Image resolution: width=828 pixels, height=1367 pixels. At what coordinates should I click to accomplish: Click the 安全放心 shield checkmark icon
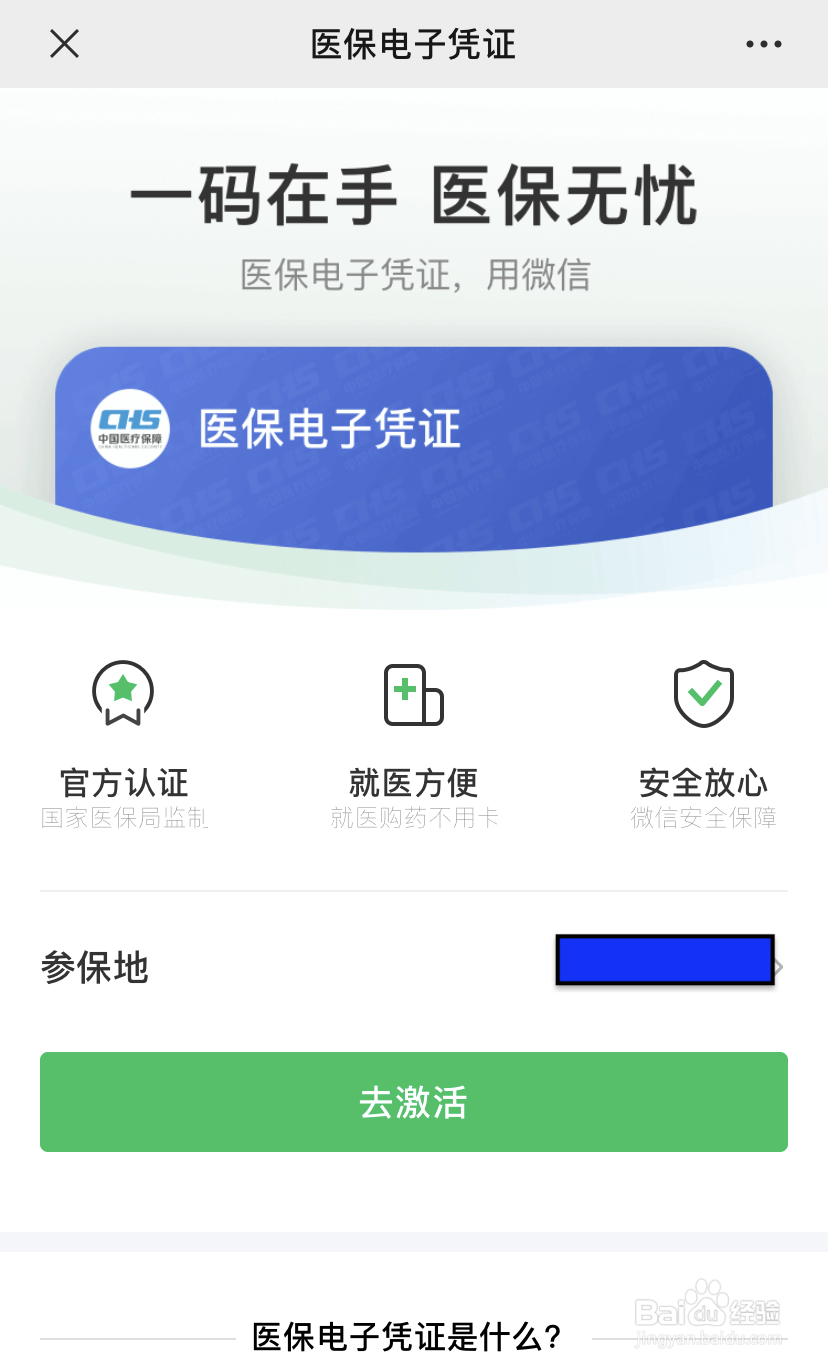[x=703, y=694]
